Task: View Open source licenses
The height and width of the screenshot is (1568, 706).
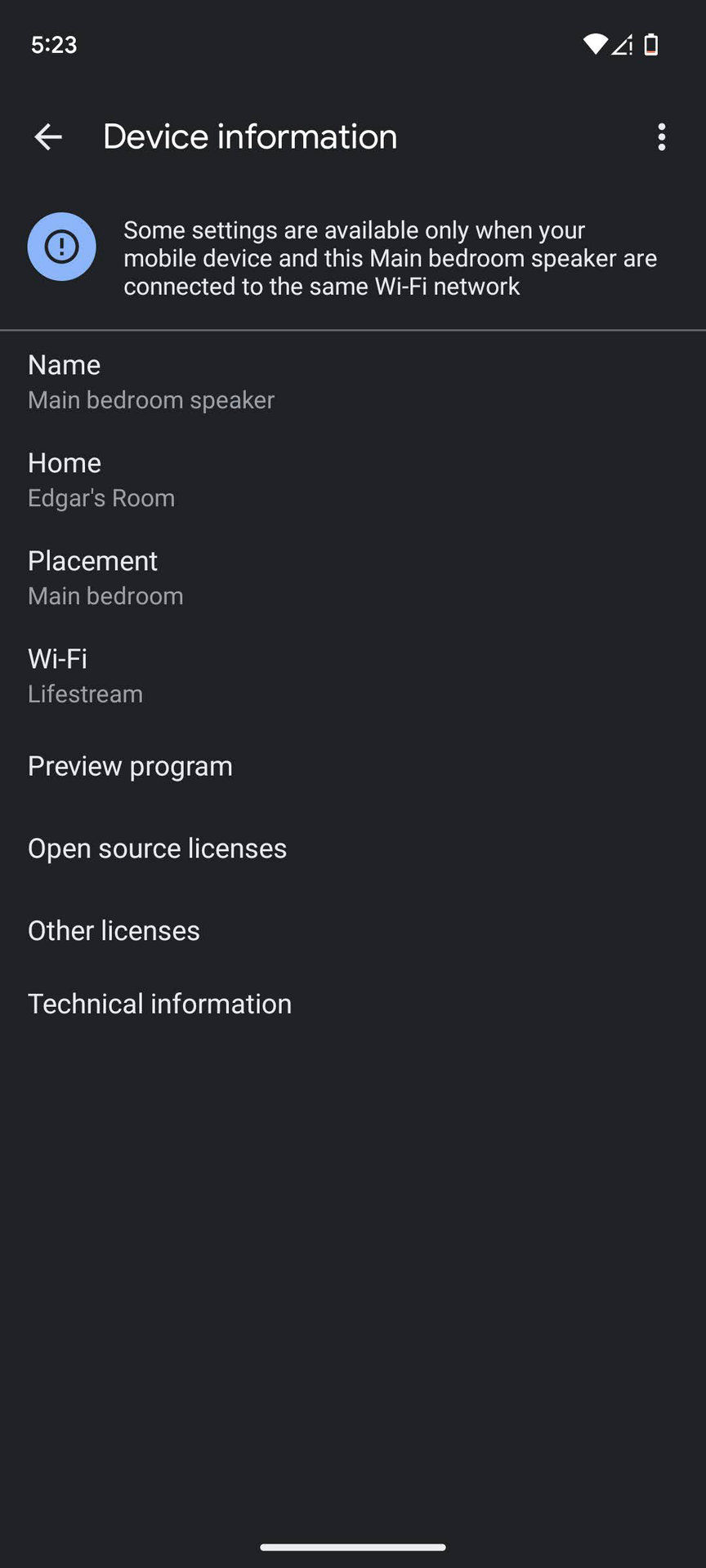Action: tap(157, 849)
